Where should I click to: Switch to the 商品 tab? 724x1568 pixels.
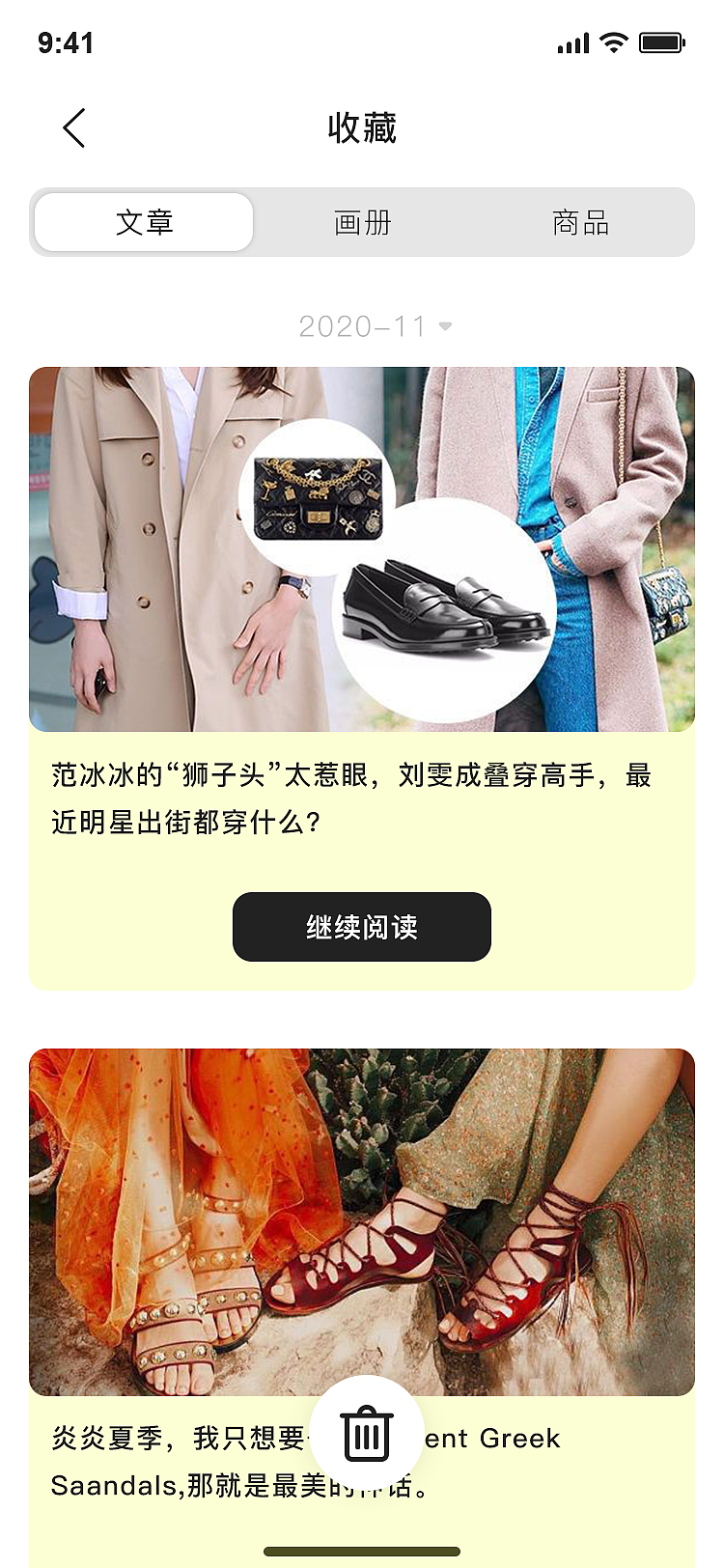pos(580,223)
